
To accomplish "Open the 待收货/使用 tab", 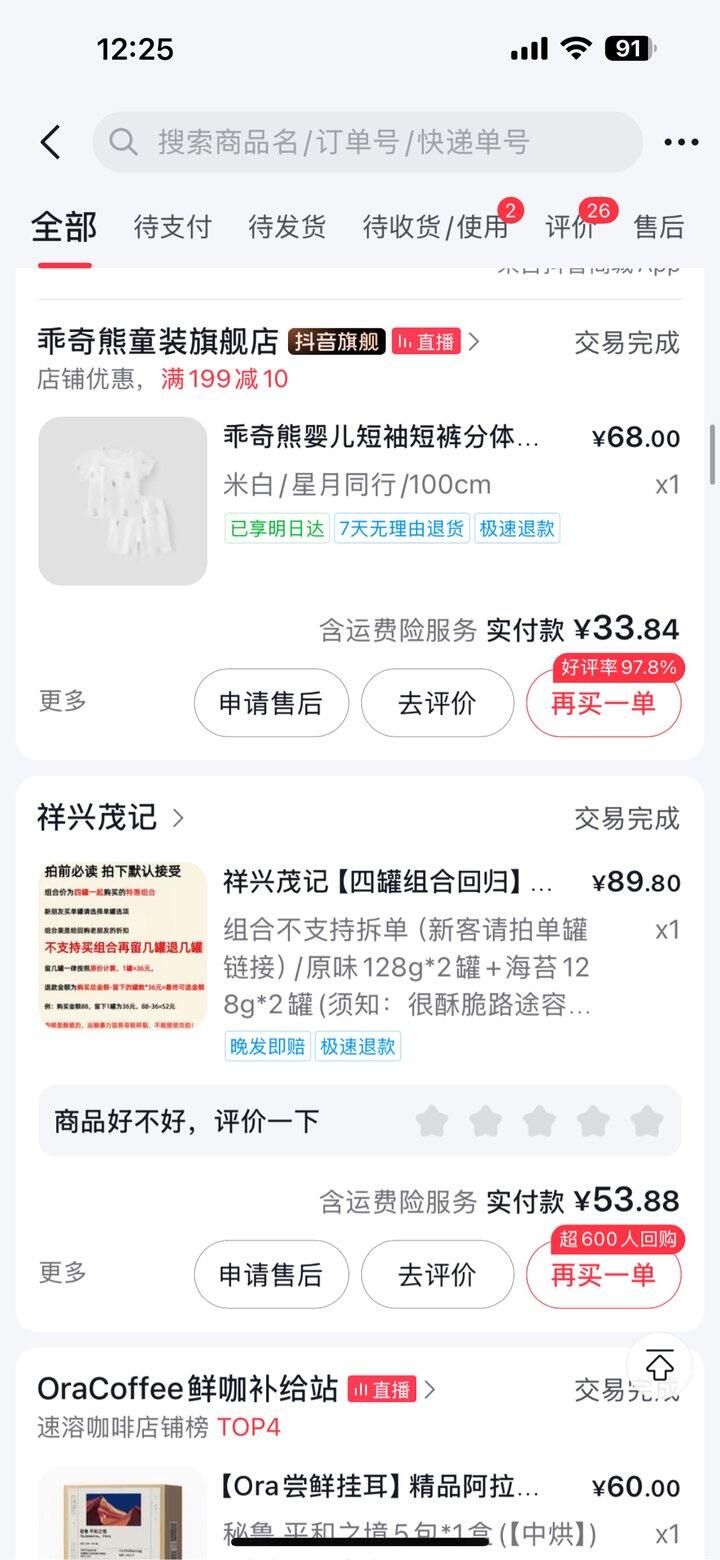I will pyautogui.click(x=435, y=227).
